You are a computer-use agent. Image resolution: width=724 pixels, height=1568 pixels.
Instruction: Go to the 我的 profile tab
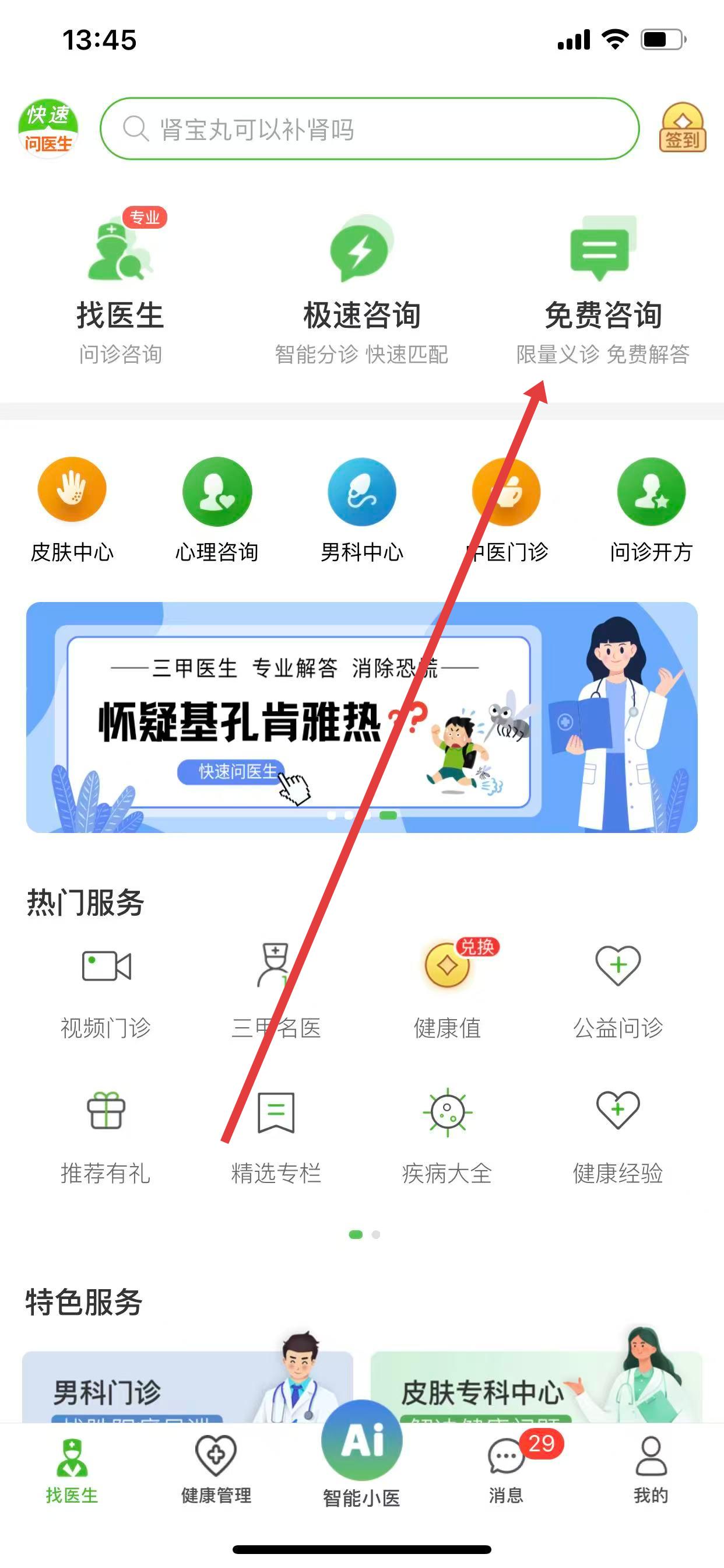click(651, 1468)
